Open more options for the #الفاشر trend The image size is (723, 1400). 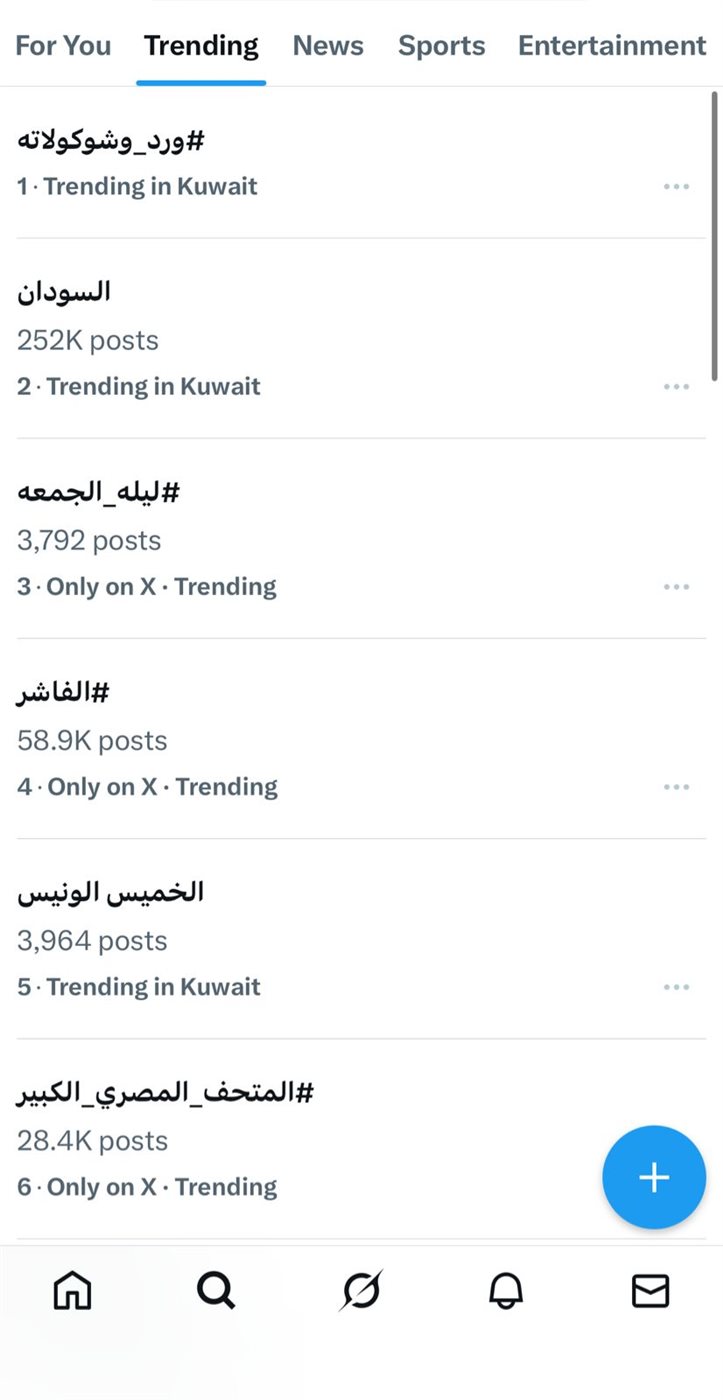pyautogui.click(x=676, y=787)
